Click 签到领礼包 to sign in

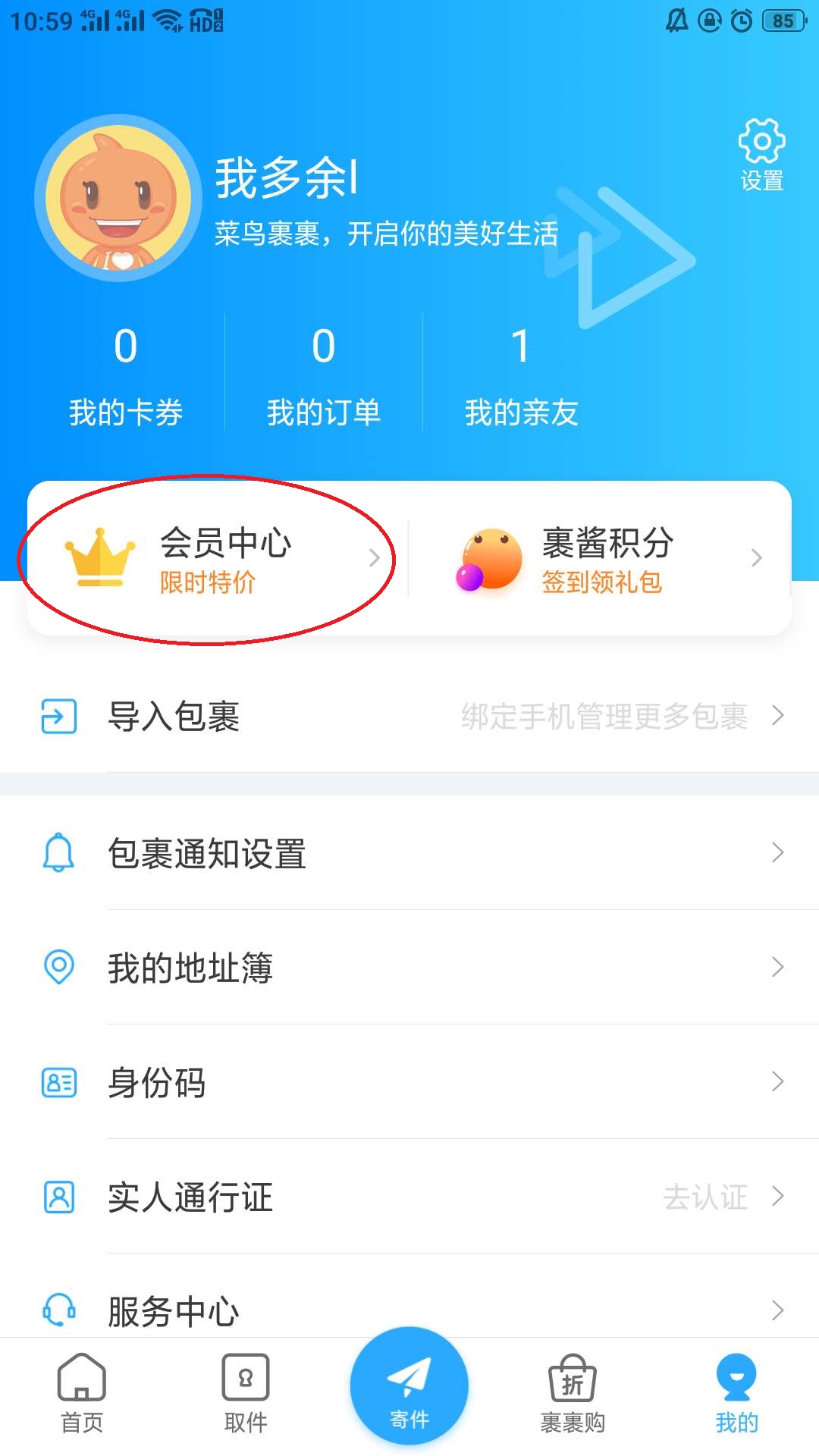pos(603,585)
